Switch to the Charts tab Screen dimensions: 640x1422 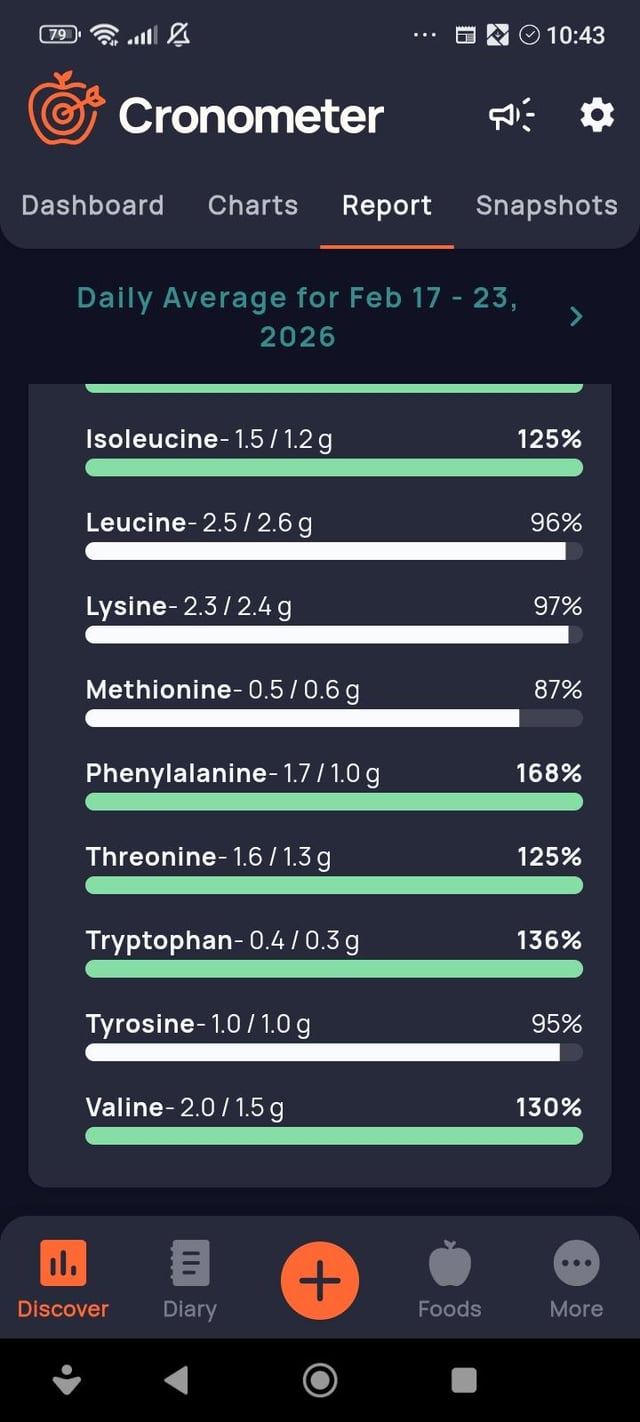[x=253, y=205]
